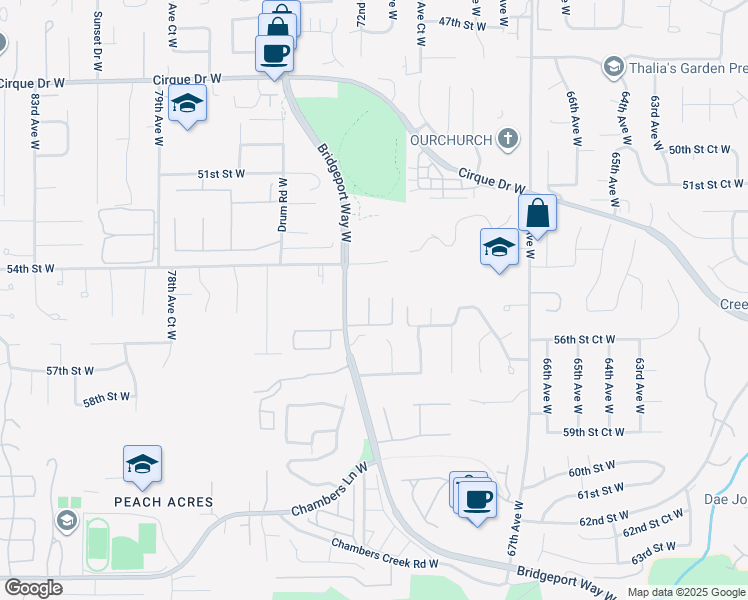Screen dimensions: 748x600
Task: Open the OURCHURCH place pin
Action: click(508, 139)
